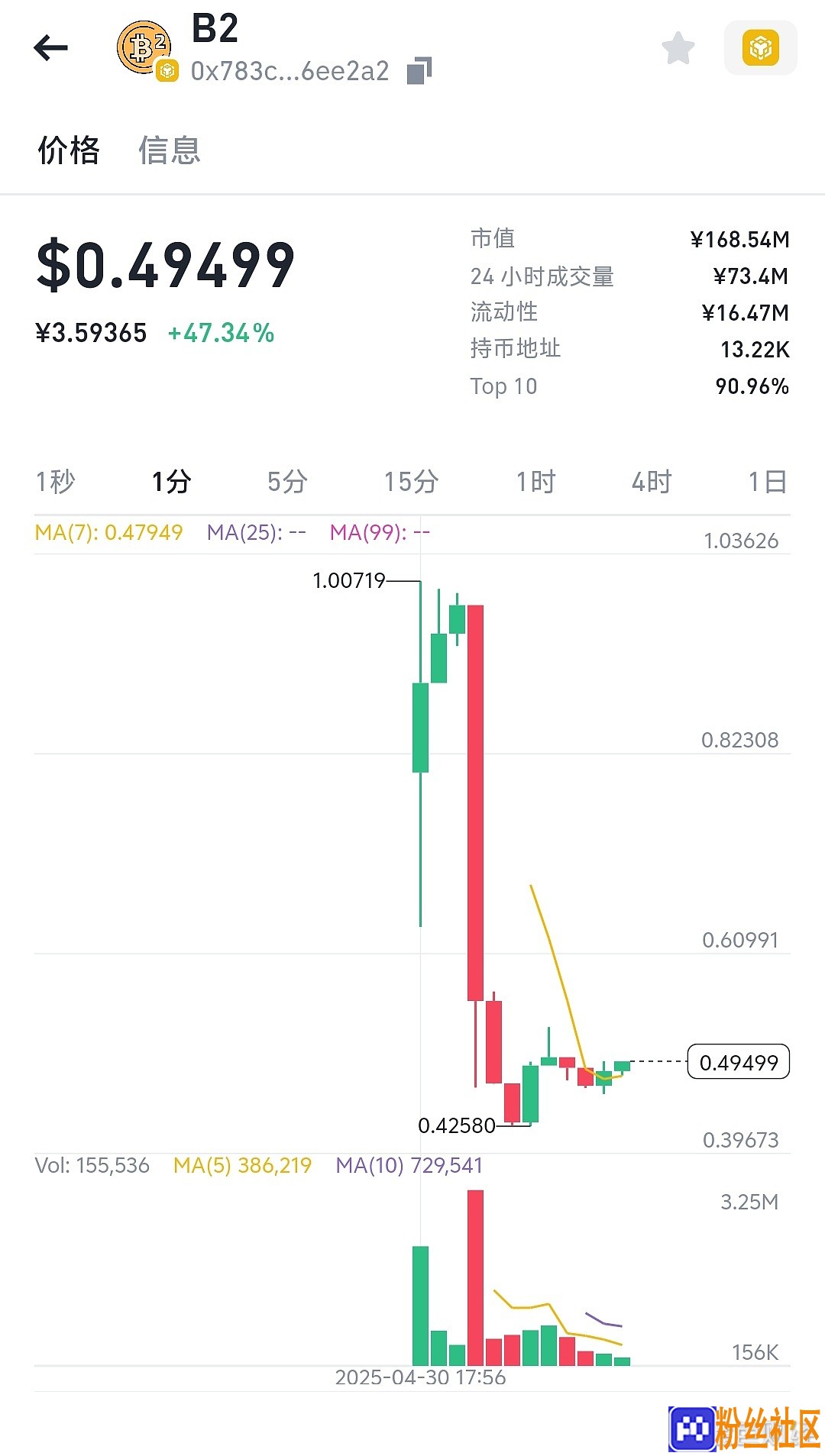View the 1日 chart
This screenshot has height=1456, width=825.
(767, 482)
